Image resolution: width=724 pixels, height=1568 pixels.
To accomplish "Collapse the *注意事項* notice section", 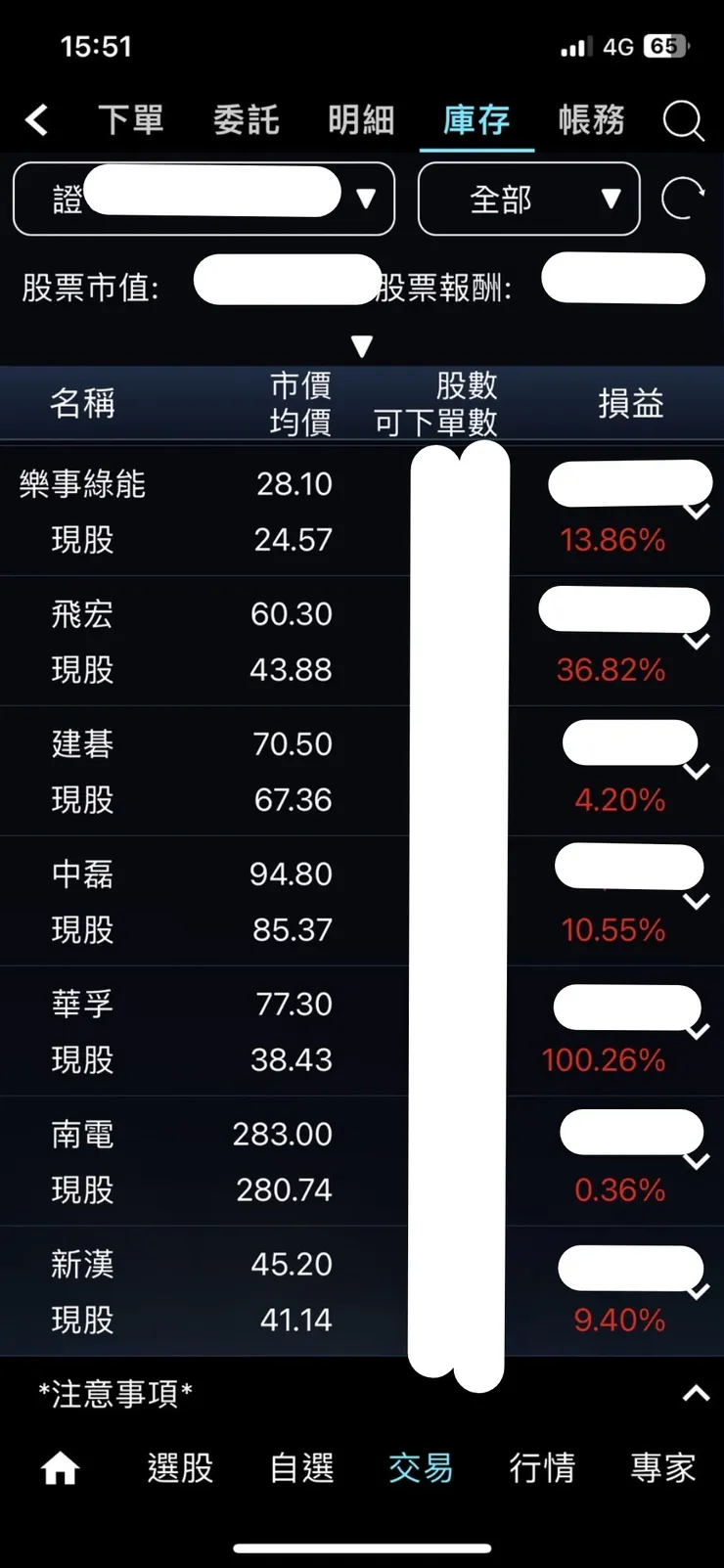I will (696, 1392).
